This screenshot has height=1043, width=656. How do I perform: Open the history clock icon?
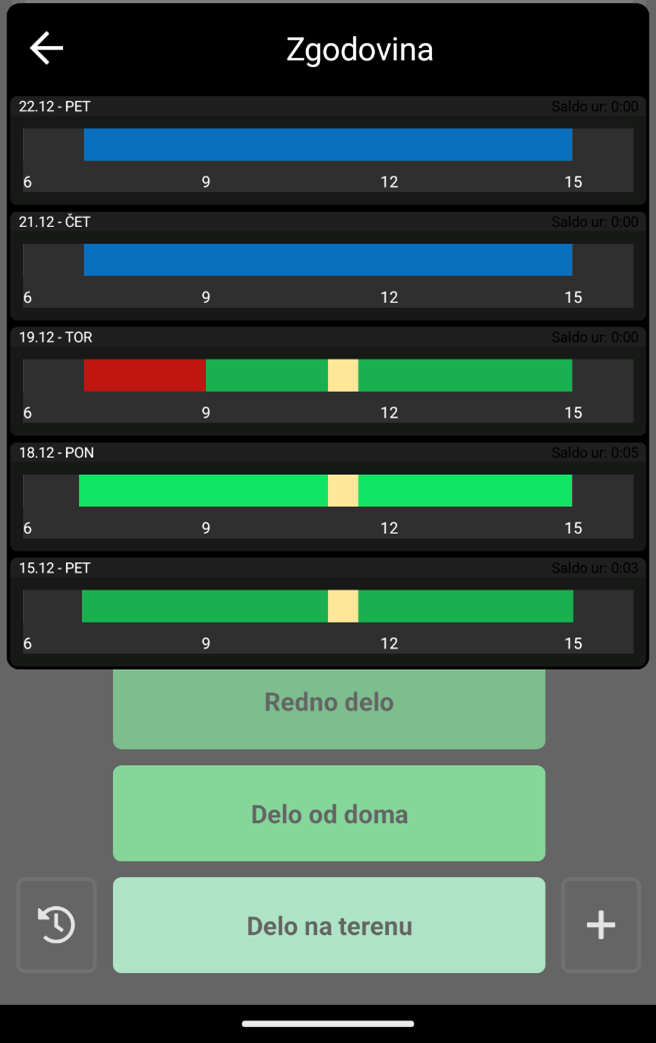point(57,925)
